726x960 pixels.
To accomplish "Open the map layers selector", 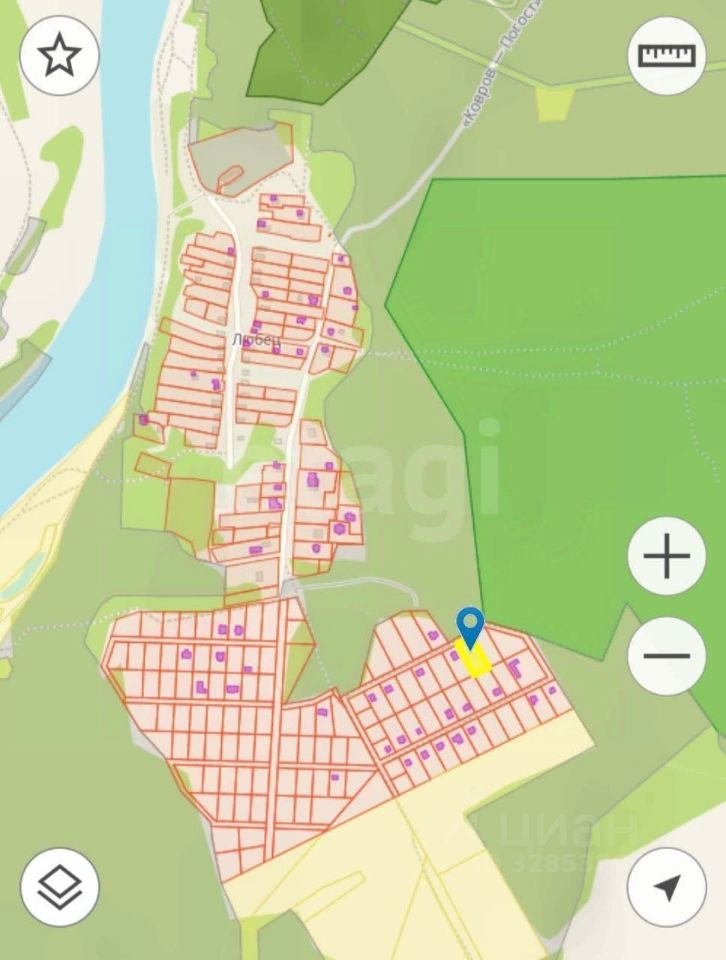I will [59, 886].
